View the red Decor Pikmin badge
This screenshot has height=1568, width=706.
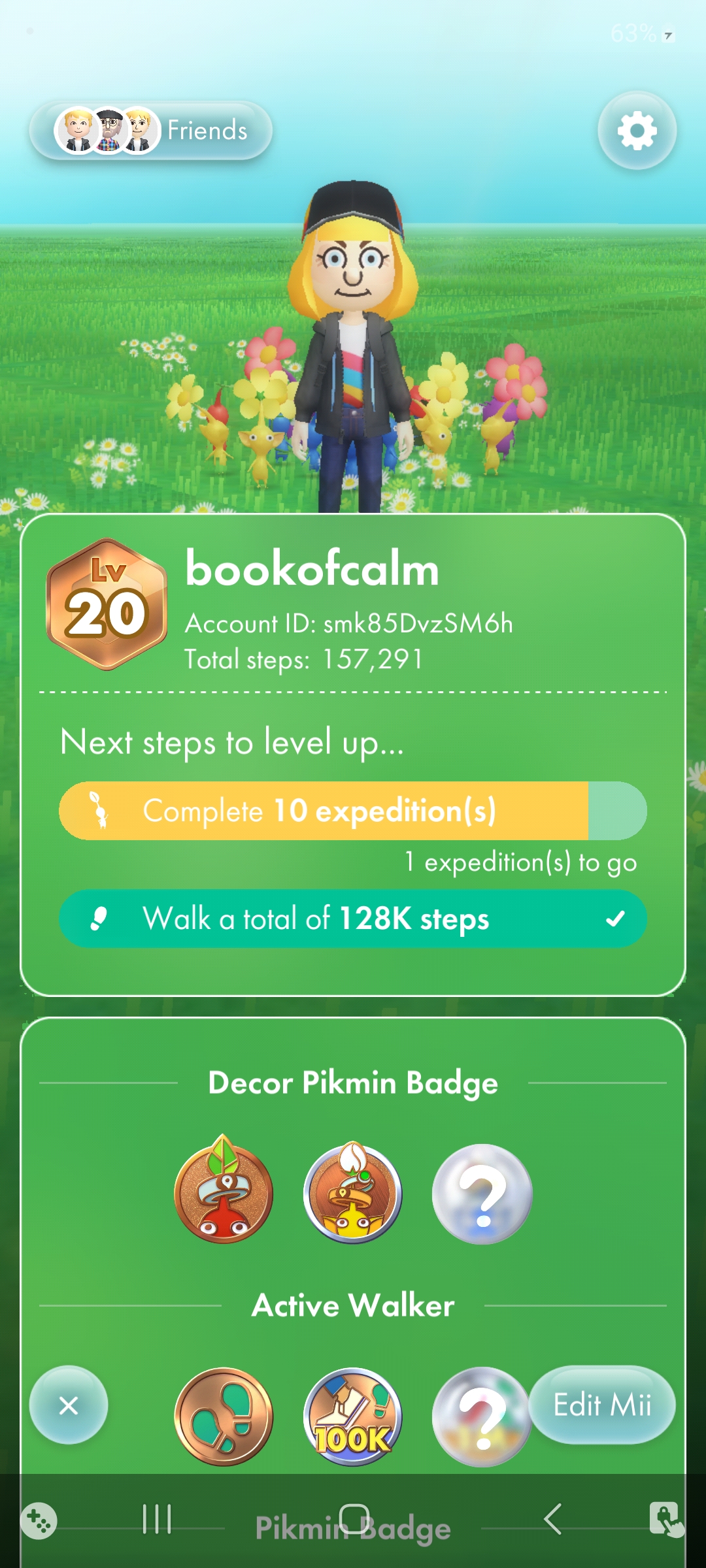click(x=224, y=1190)
